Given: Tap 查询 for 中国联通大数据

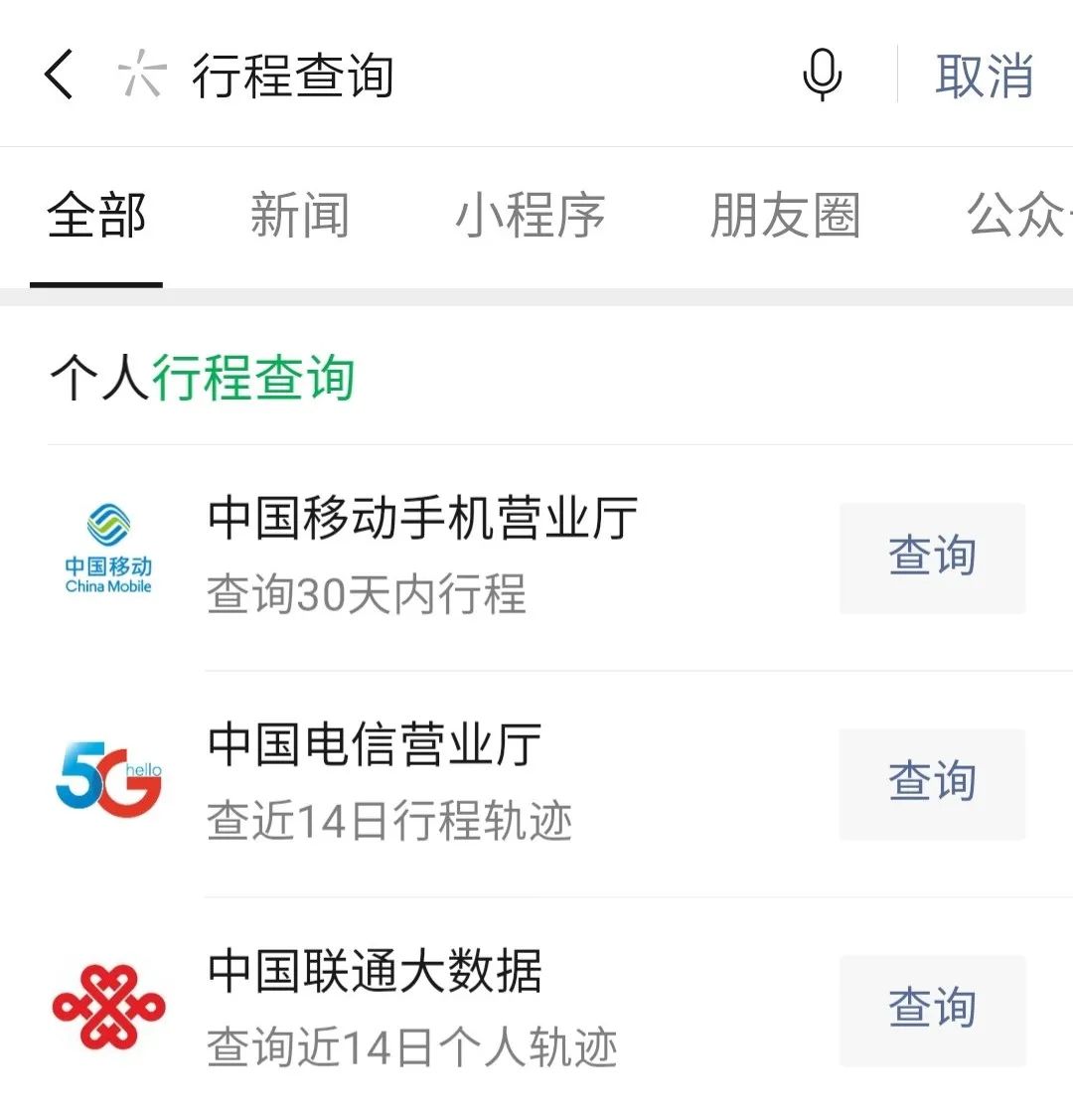Looking at the screenshot, I should pyautogui.click(x=932, y=1010).
